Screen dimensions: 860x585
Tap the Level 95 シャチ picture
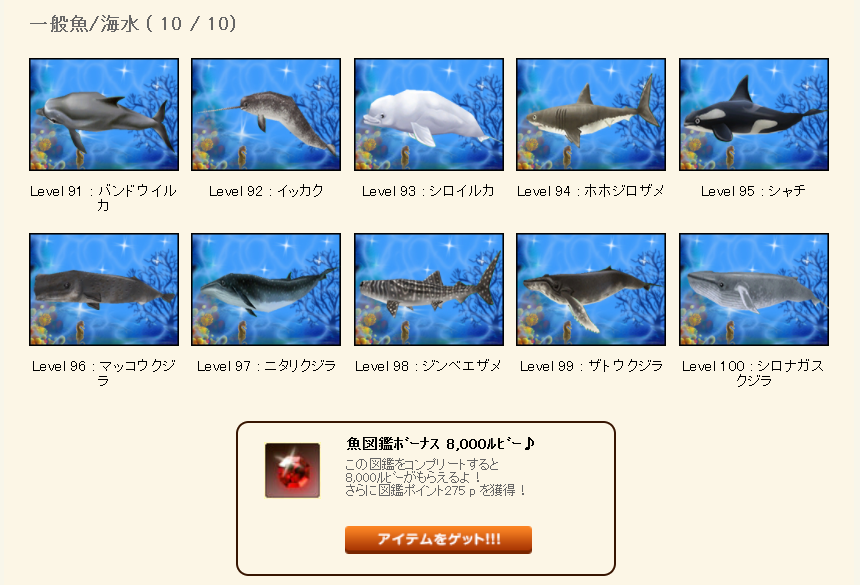point(754,115)
